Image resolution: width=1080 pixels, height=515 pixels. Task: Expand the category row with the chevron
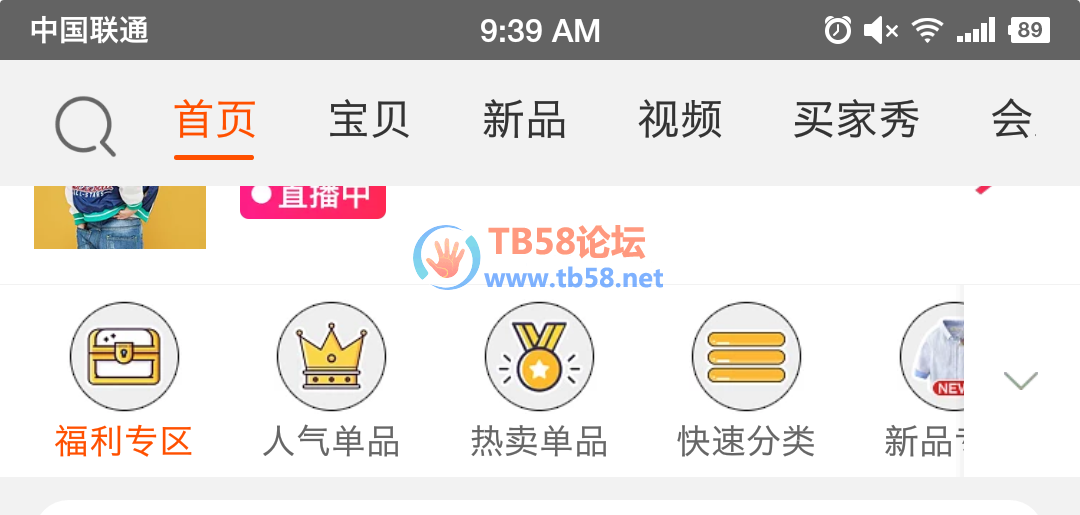pyautogui.click(x=1020, y=380)
